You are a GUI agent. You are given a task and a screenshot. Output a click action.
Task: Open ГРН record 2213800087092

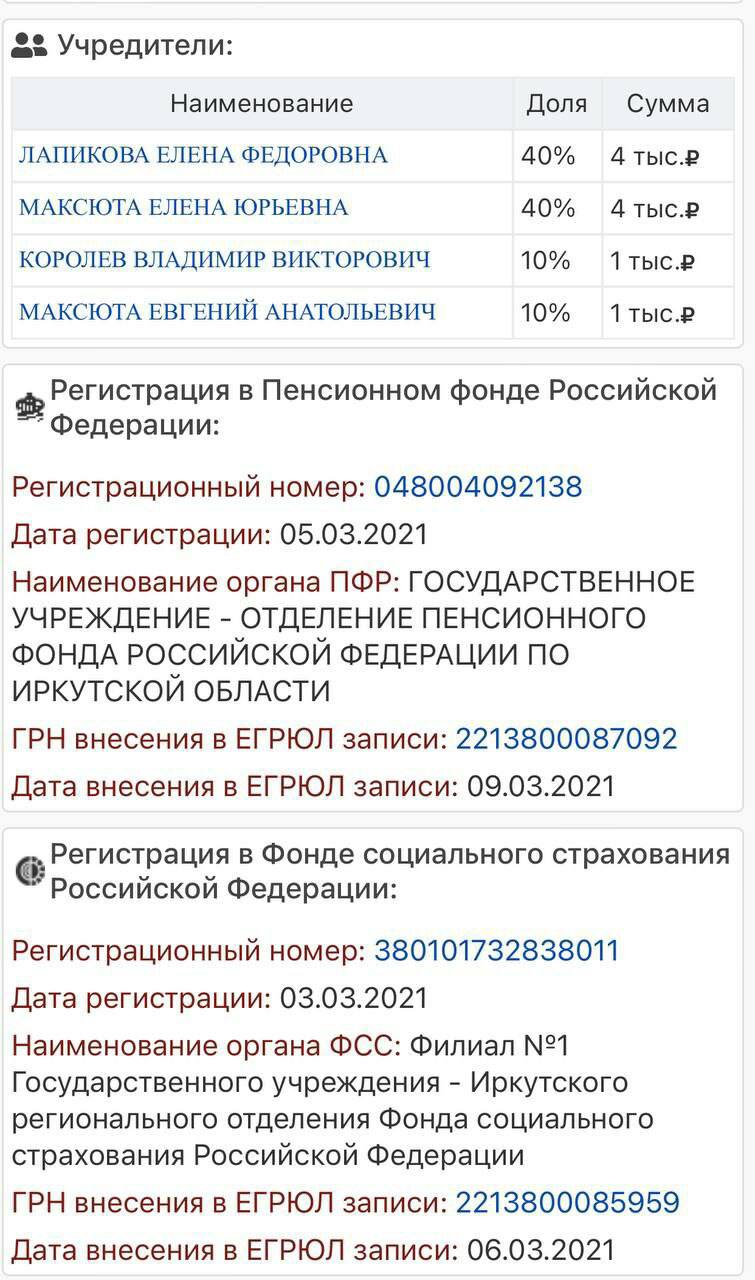click(x=566, y=739)
